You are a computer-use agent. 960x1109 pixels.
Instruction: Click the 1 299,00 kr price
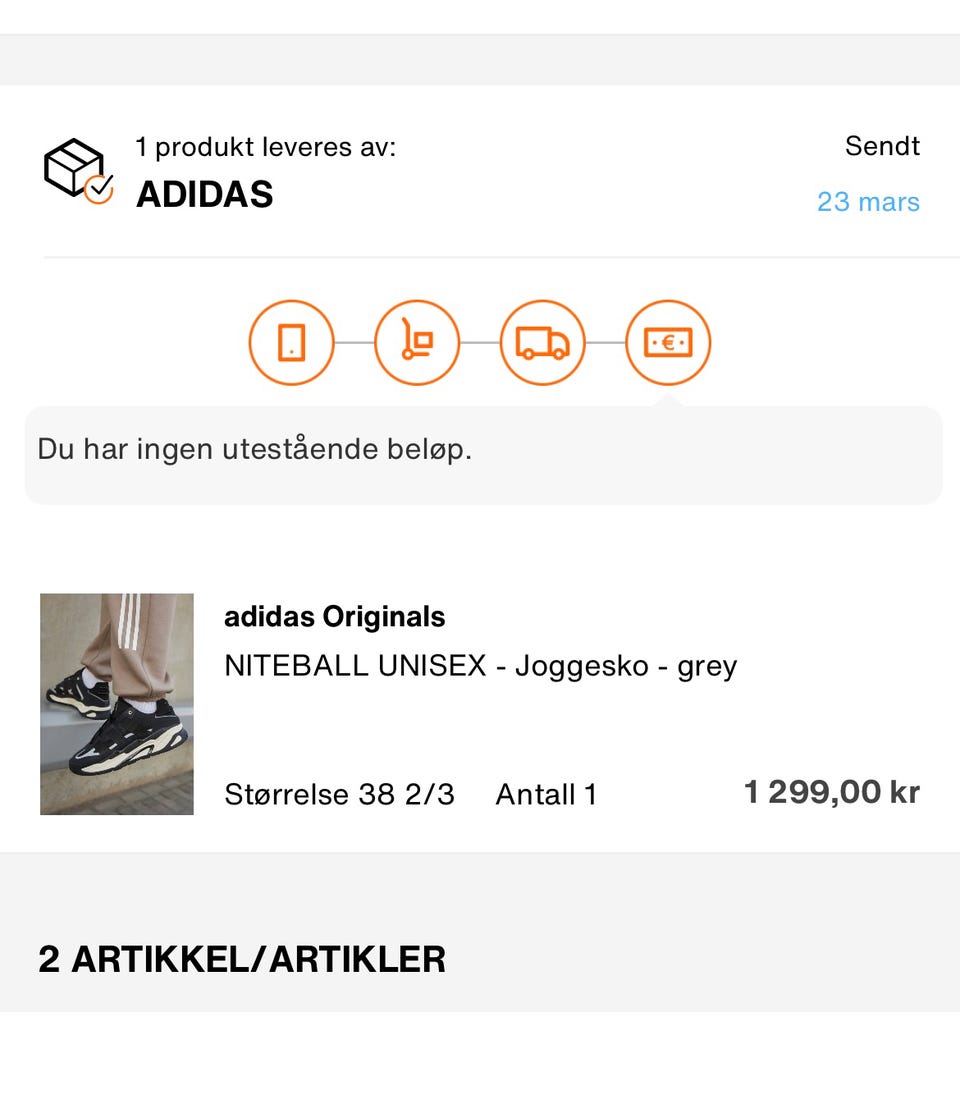tap(833, 791)
